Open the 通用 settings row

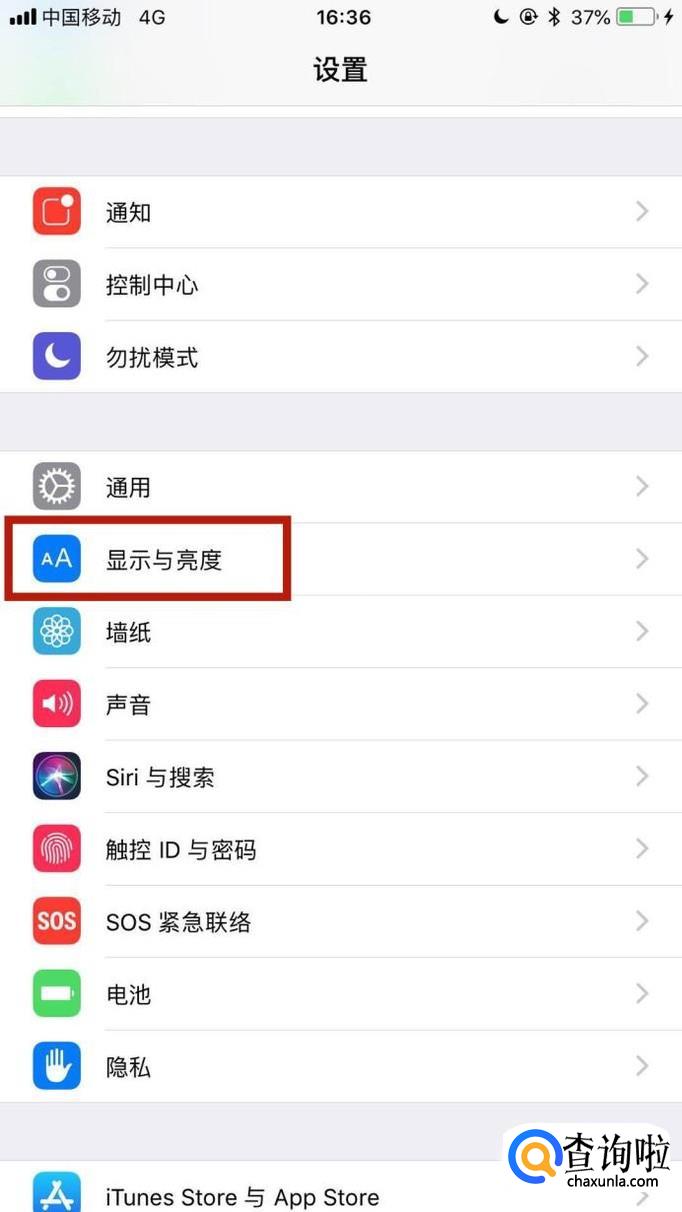pos(340,487)
